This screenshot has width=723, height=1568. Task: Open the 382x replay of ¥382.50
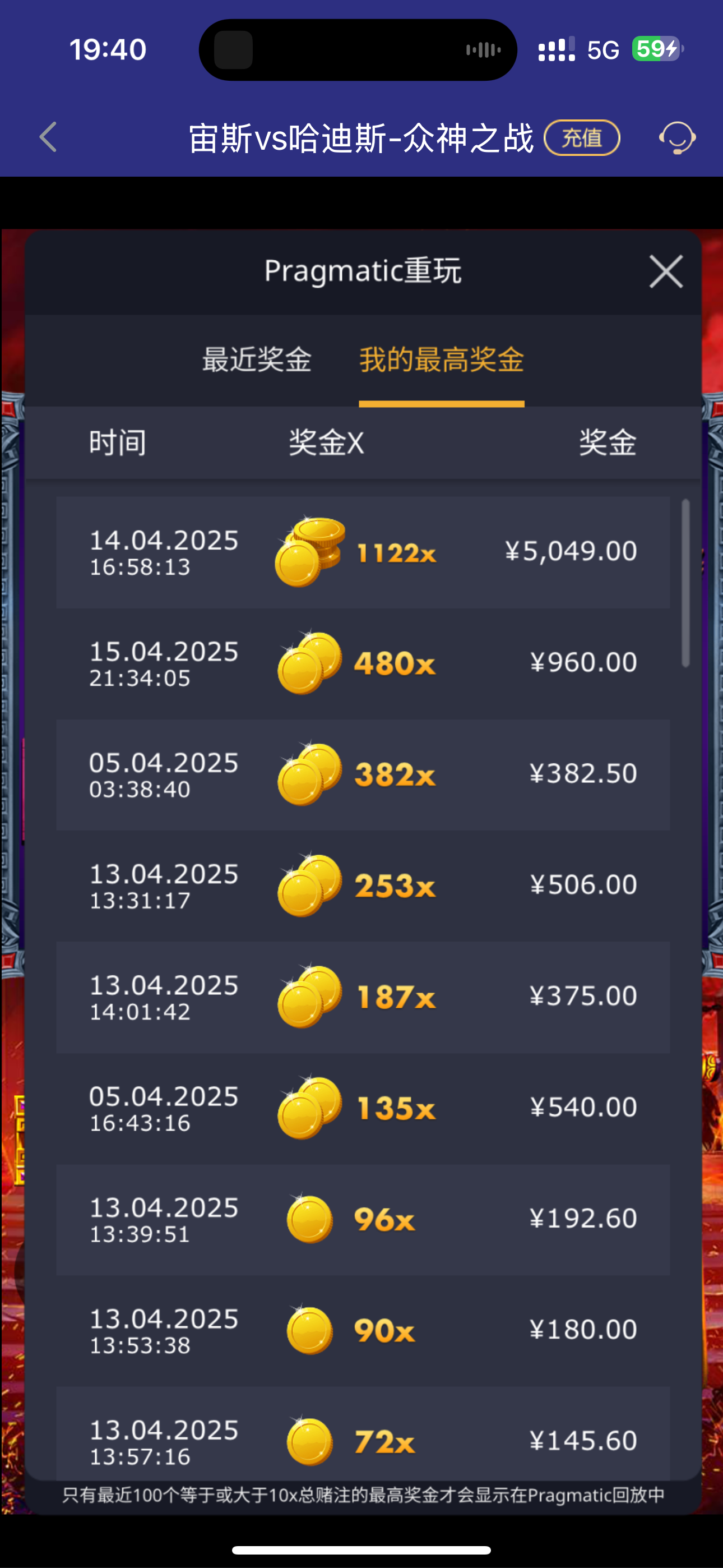click(x=363, y=775)
